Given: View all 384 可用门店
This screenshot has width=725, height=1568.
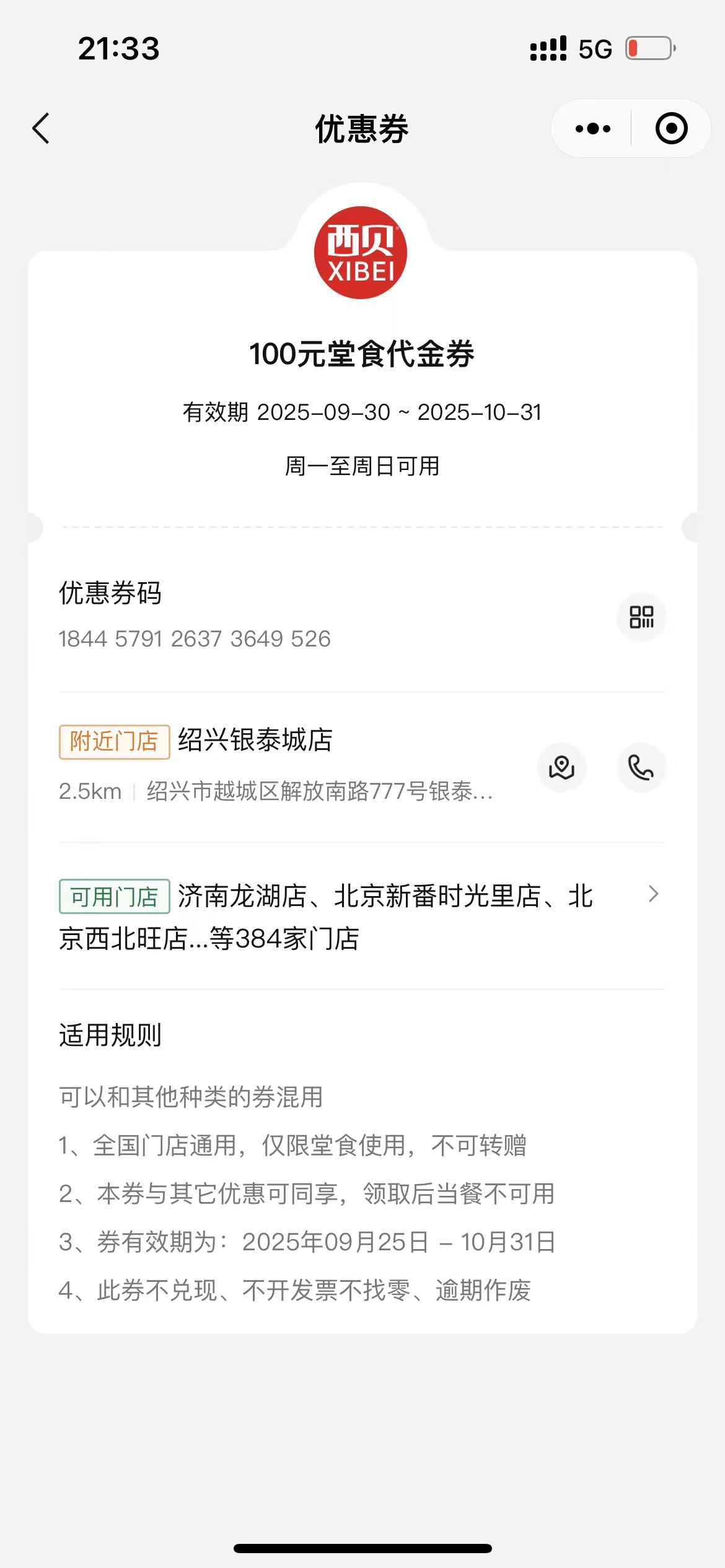Looking at the screenshot, I should point(652,894).
